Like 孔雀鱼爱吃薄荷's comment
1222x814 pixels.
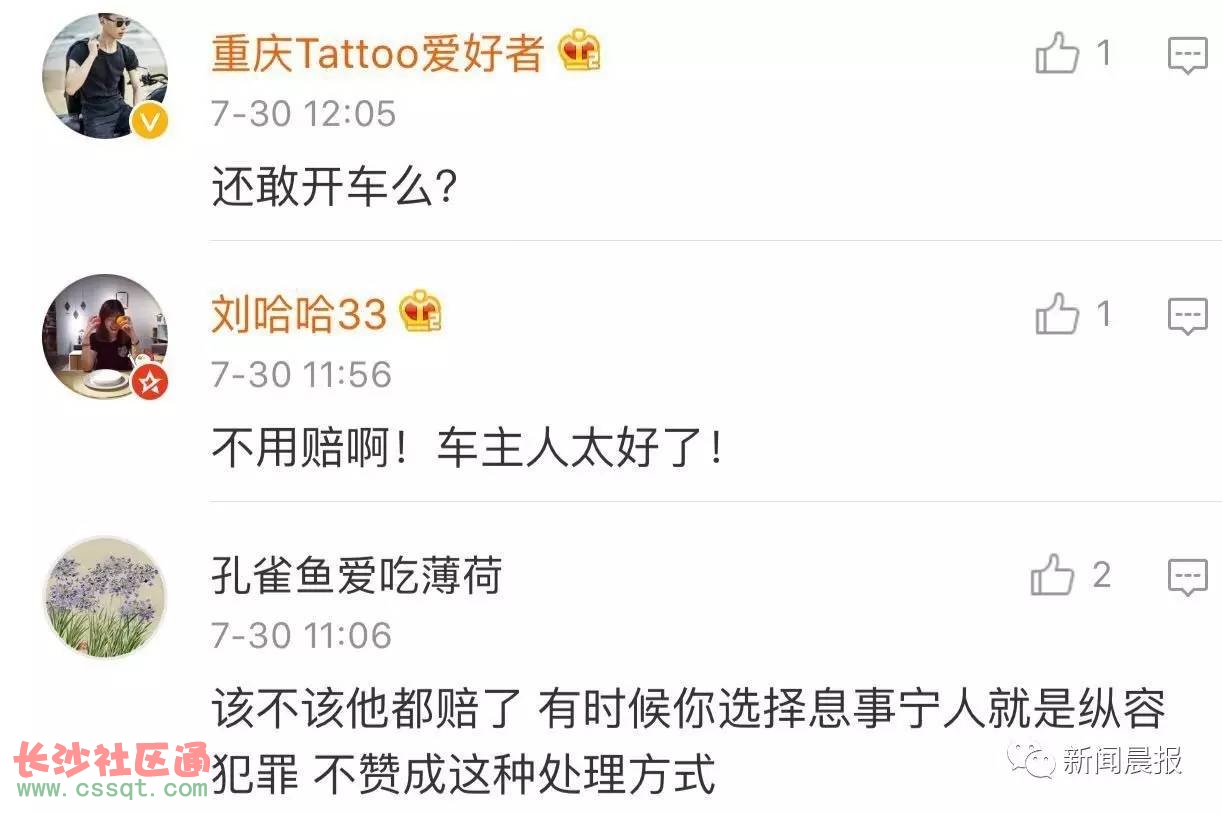pos(1053,577)
